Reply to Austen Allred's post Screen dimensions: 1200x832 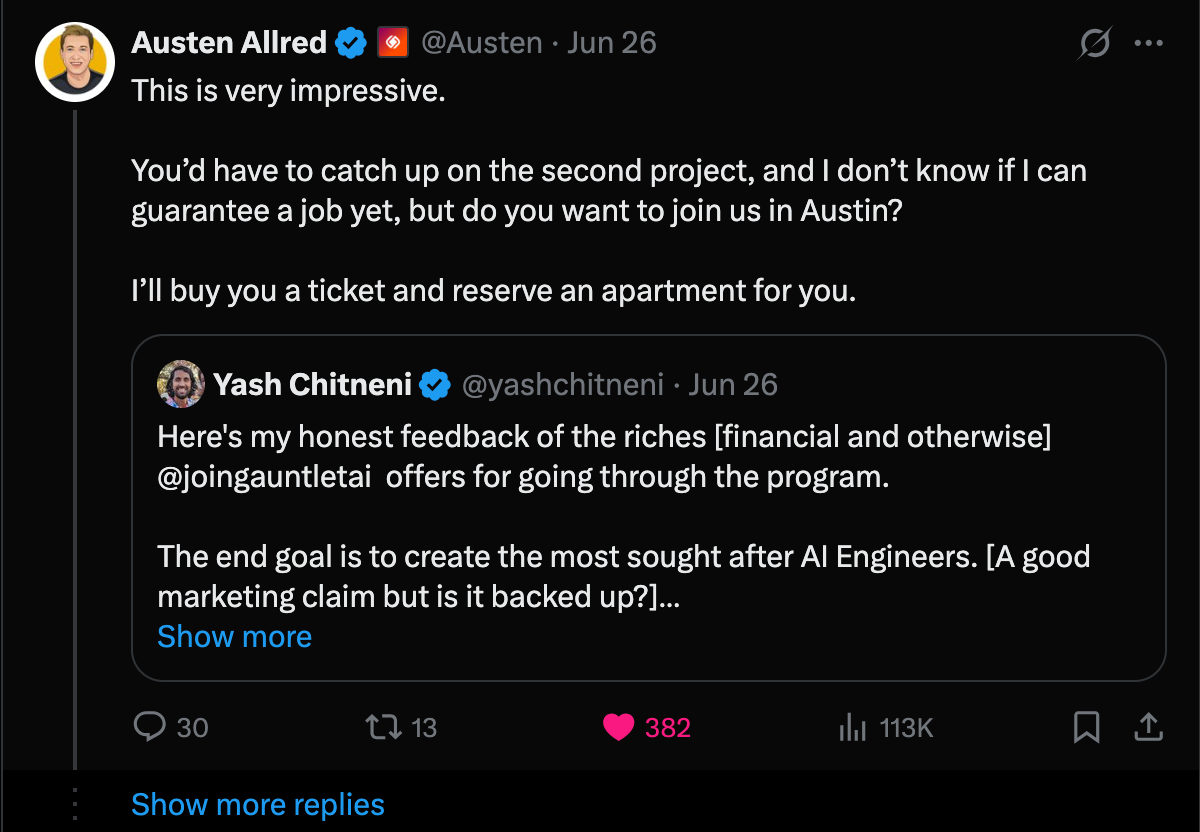(171, 727)
